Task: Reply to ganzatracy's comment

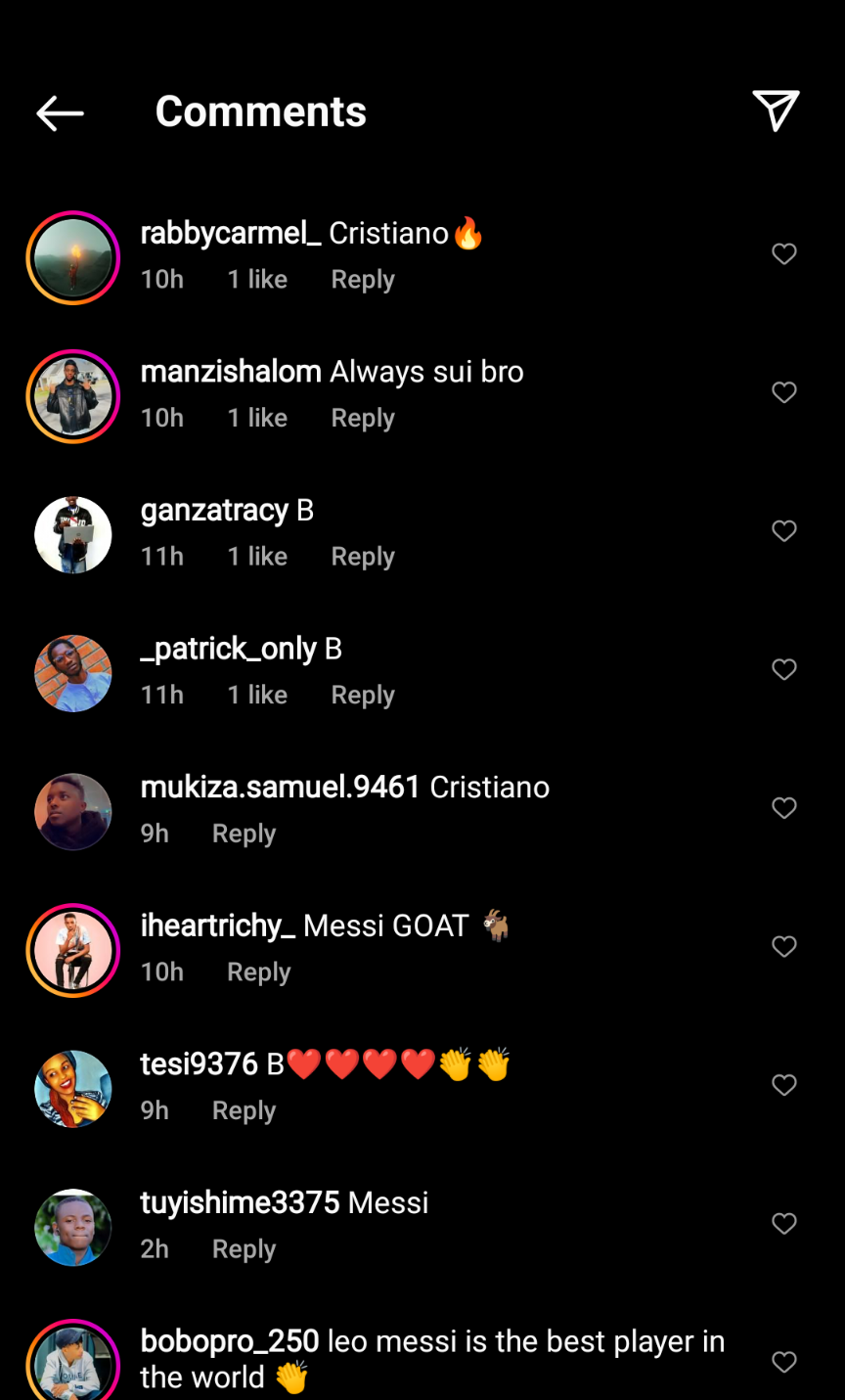Action: [363, 557]
